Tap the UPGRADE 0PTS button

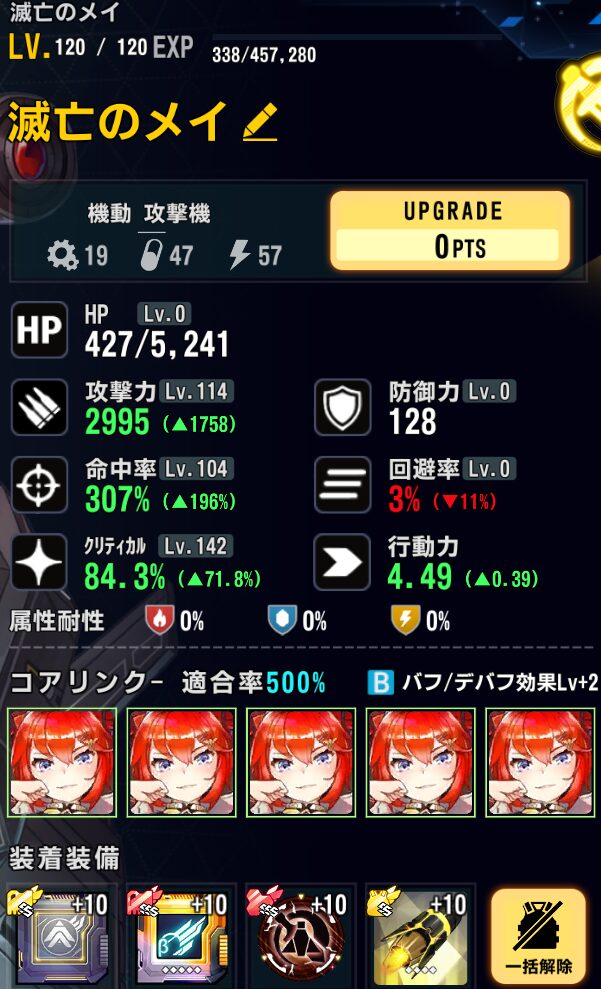pyautogui.click(x=450, y=232)
